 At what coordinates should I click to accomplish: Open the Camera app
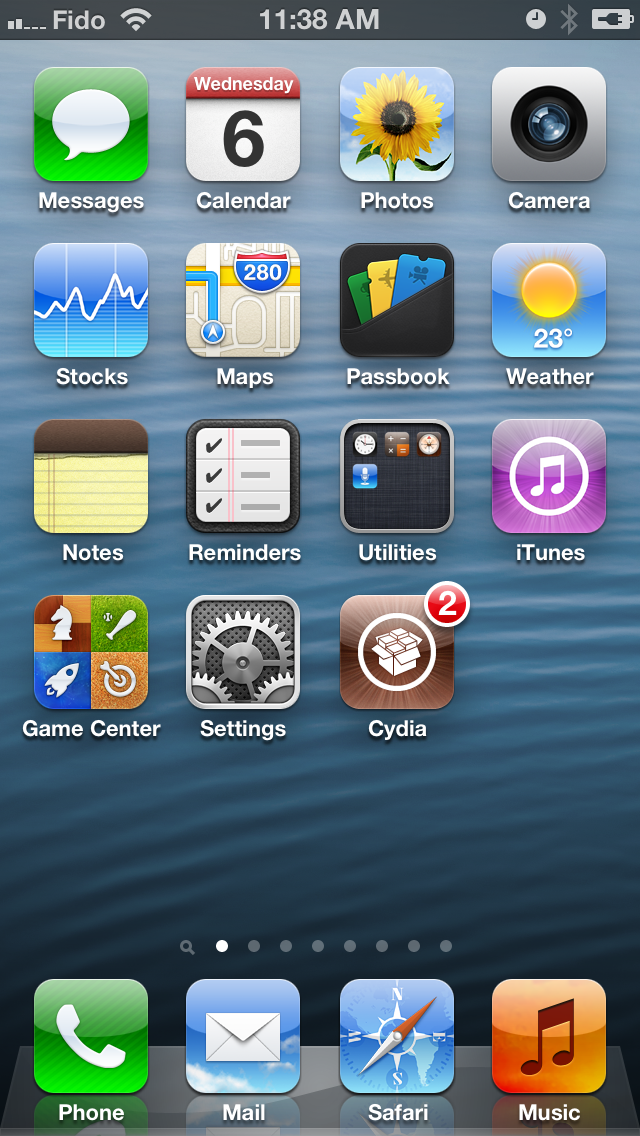point(549,124)
